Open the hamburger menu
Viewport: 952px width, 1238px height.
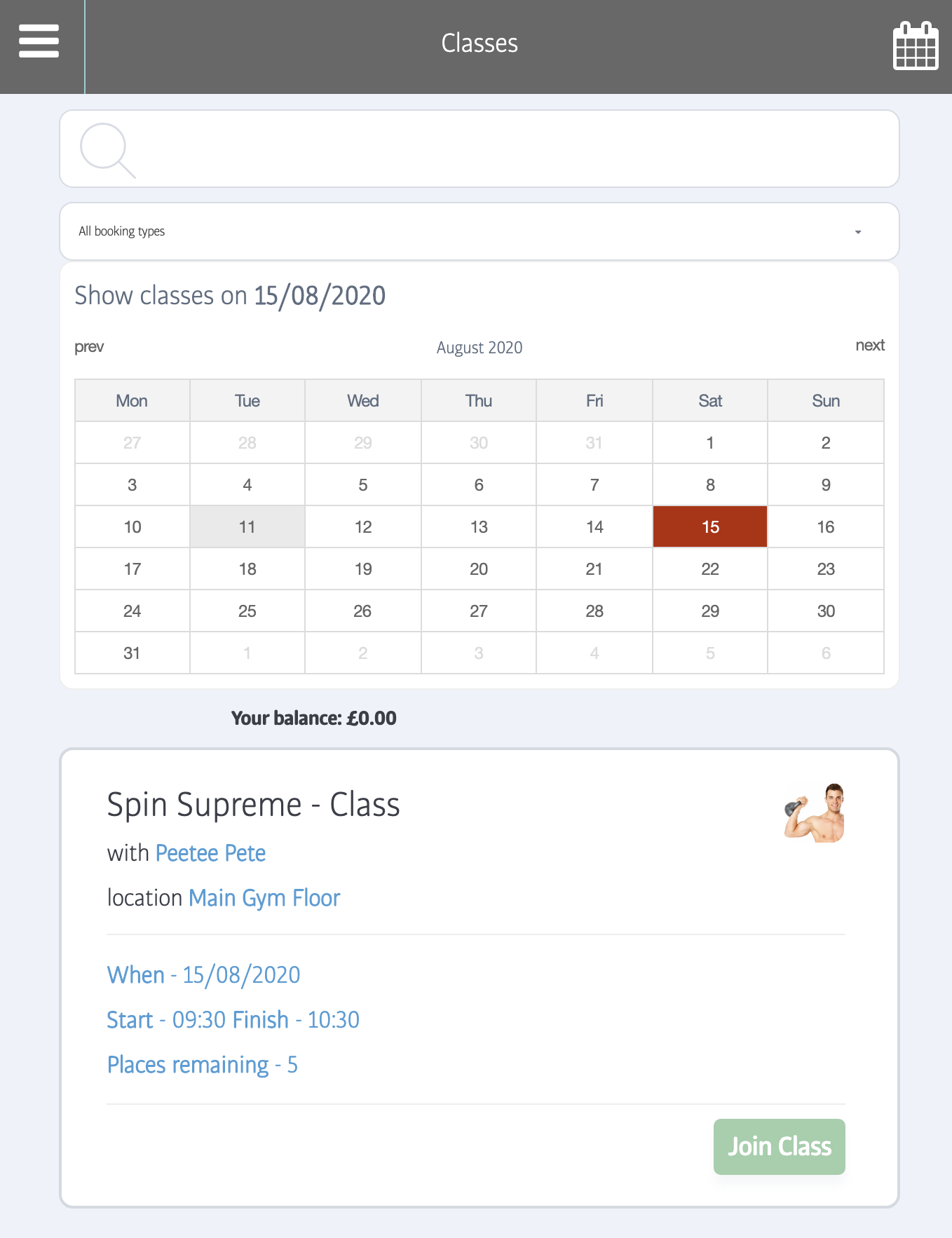tap(39, 41)
